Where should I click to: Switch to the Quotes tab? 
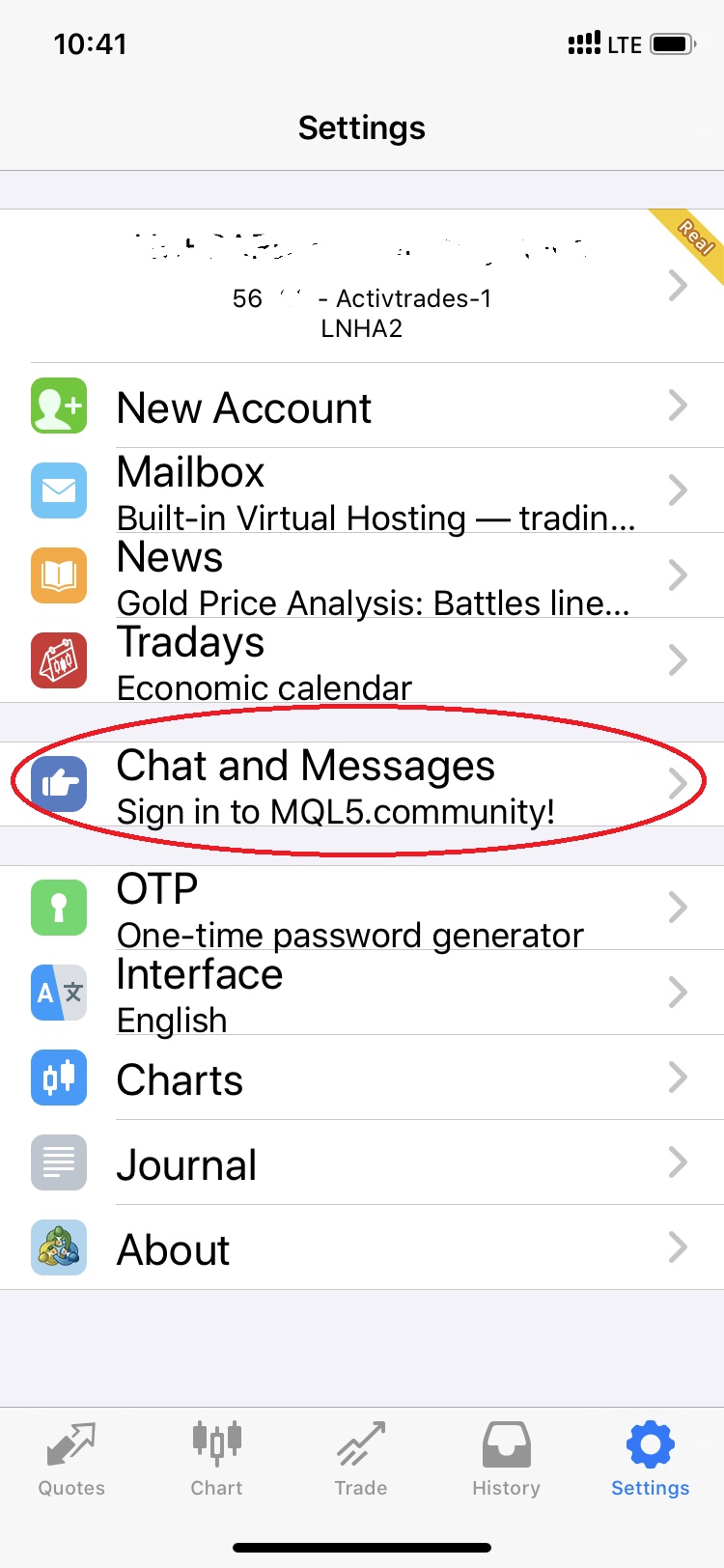71,1459
